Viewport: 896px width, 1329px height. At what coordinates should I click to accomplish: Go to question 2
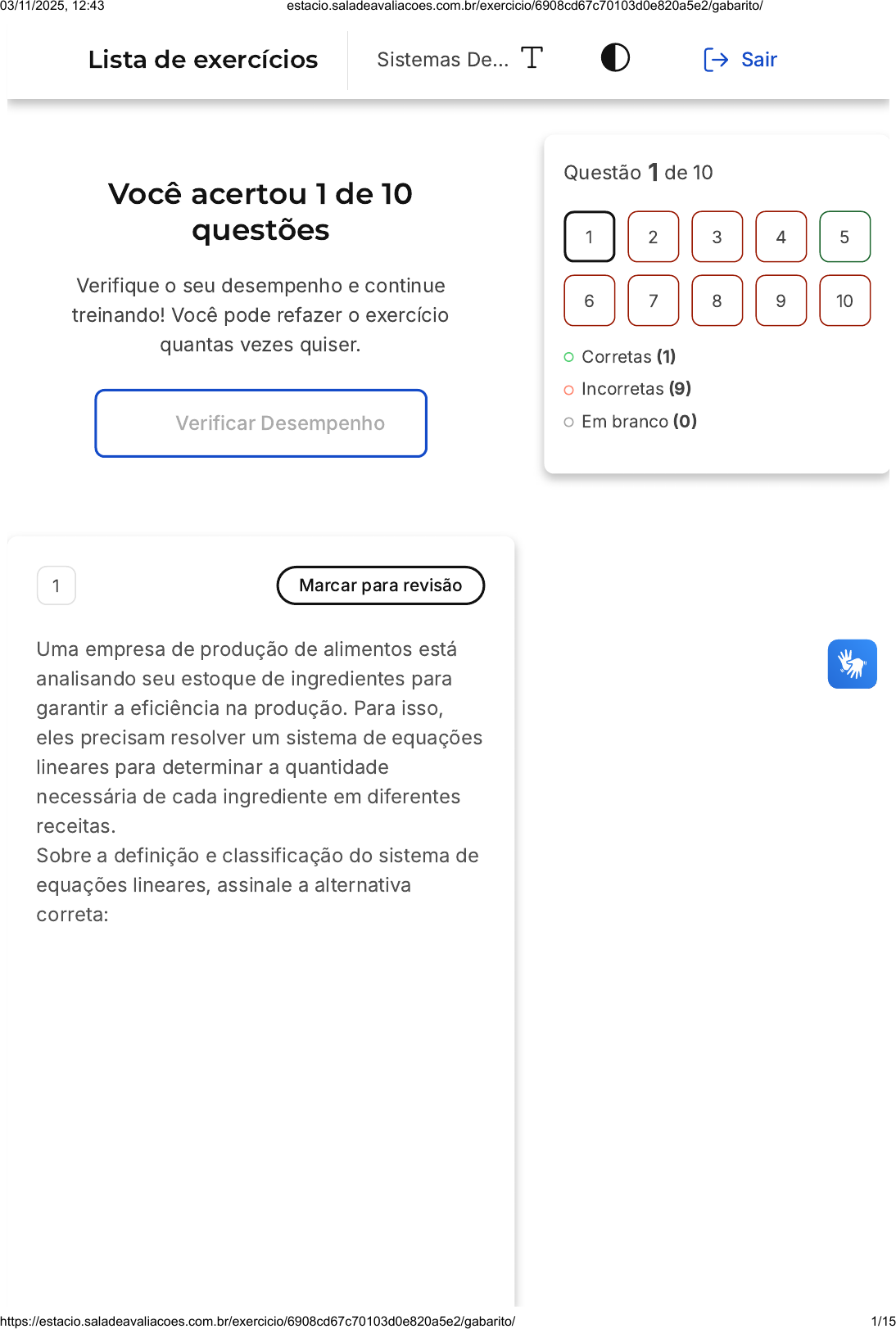click(653, 237)
